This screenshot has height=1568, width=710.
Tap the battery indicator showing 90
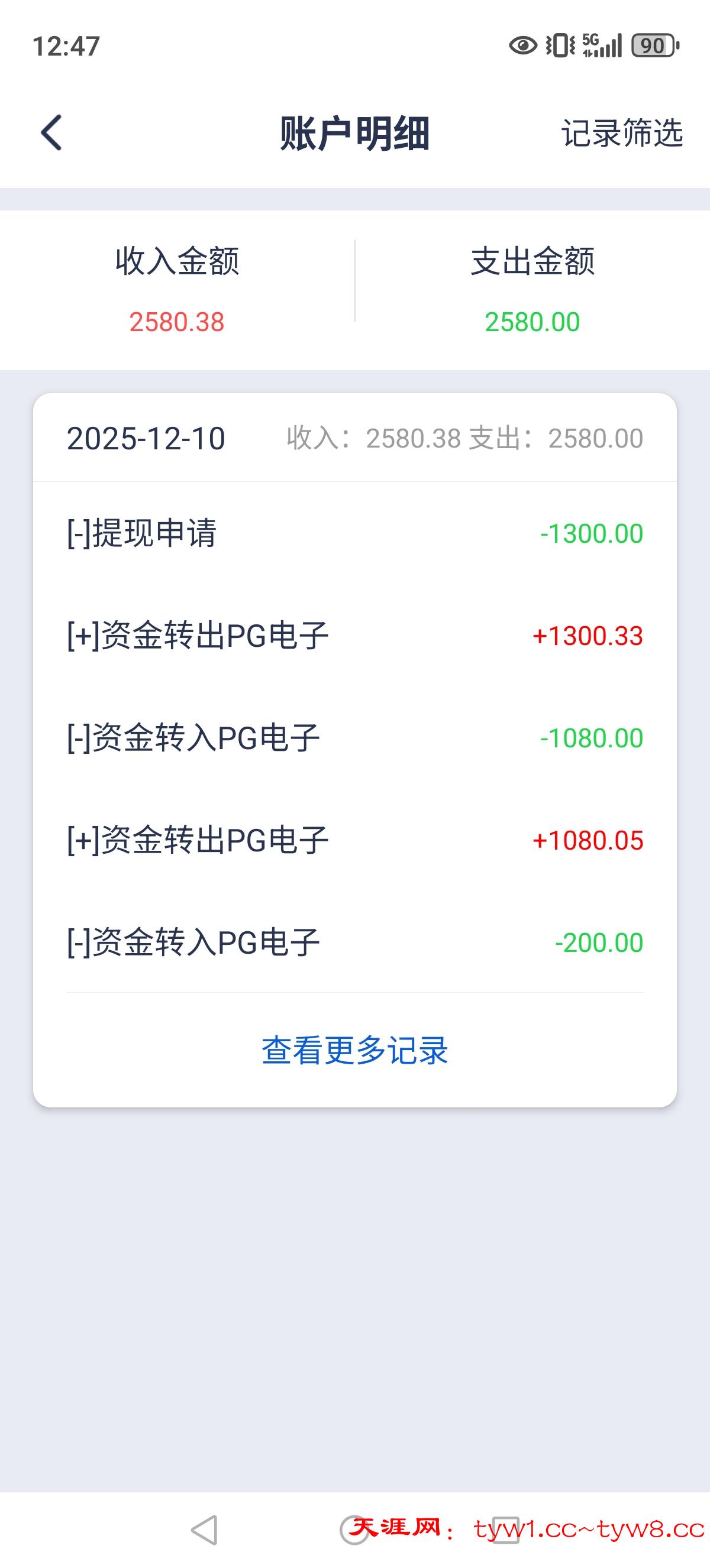click(653, 44)
